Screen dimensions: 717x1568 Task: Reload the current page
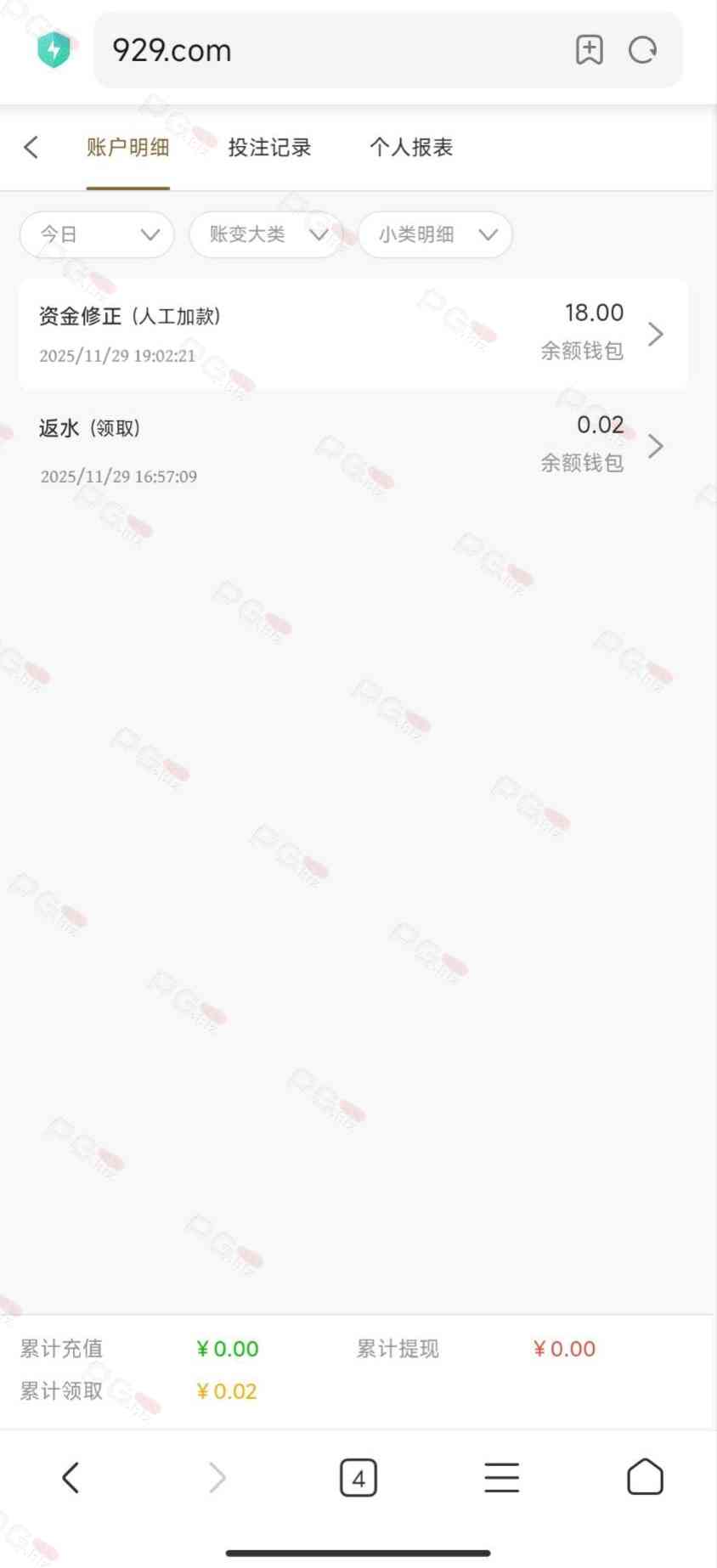643,51
